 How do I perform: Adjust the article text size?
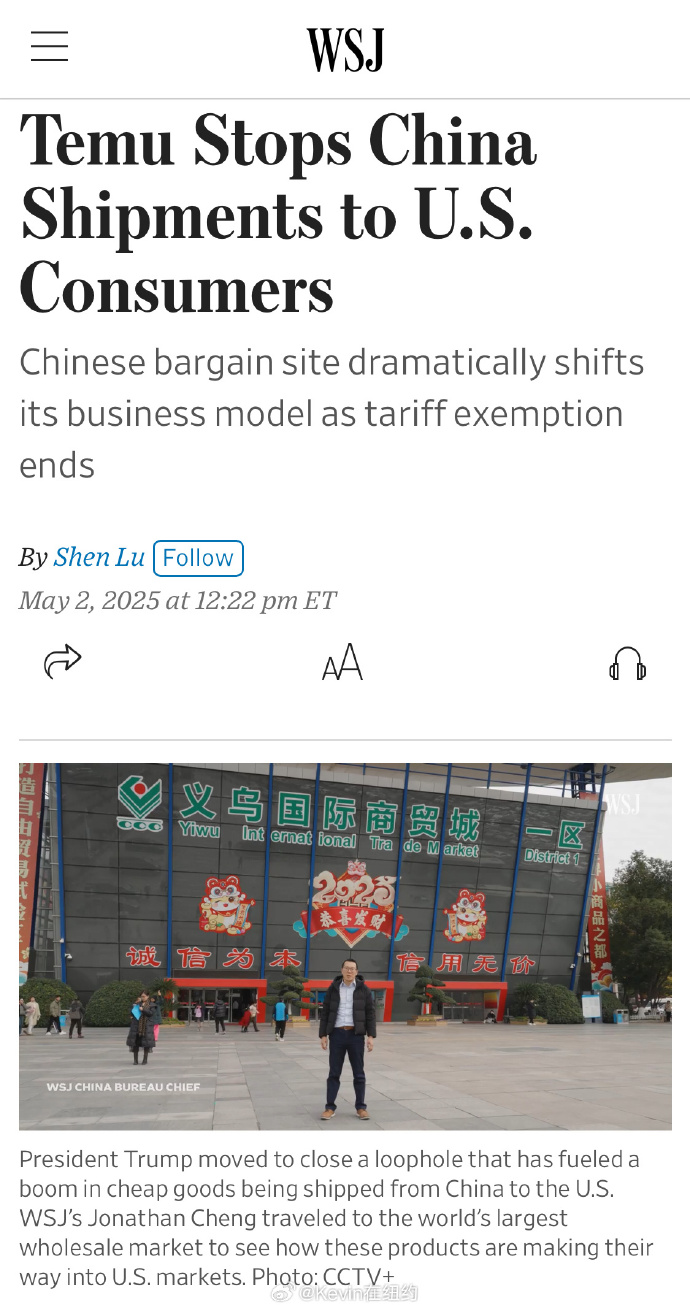click(x=342, y=663)
